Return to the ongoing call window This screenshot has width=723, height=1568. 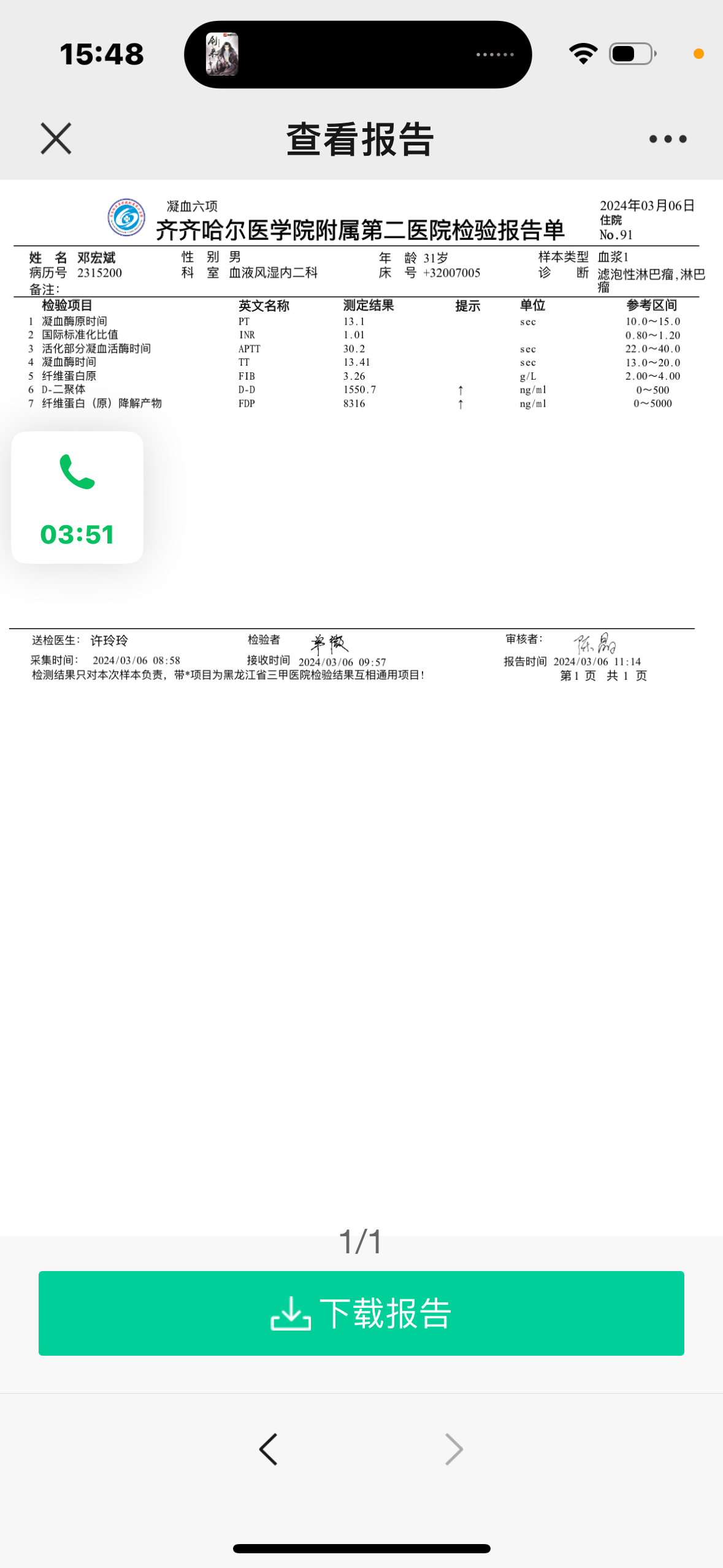pyautogui.click(x=77, y=498)
